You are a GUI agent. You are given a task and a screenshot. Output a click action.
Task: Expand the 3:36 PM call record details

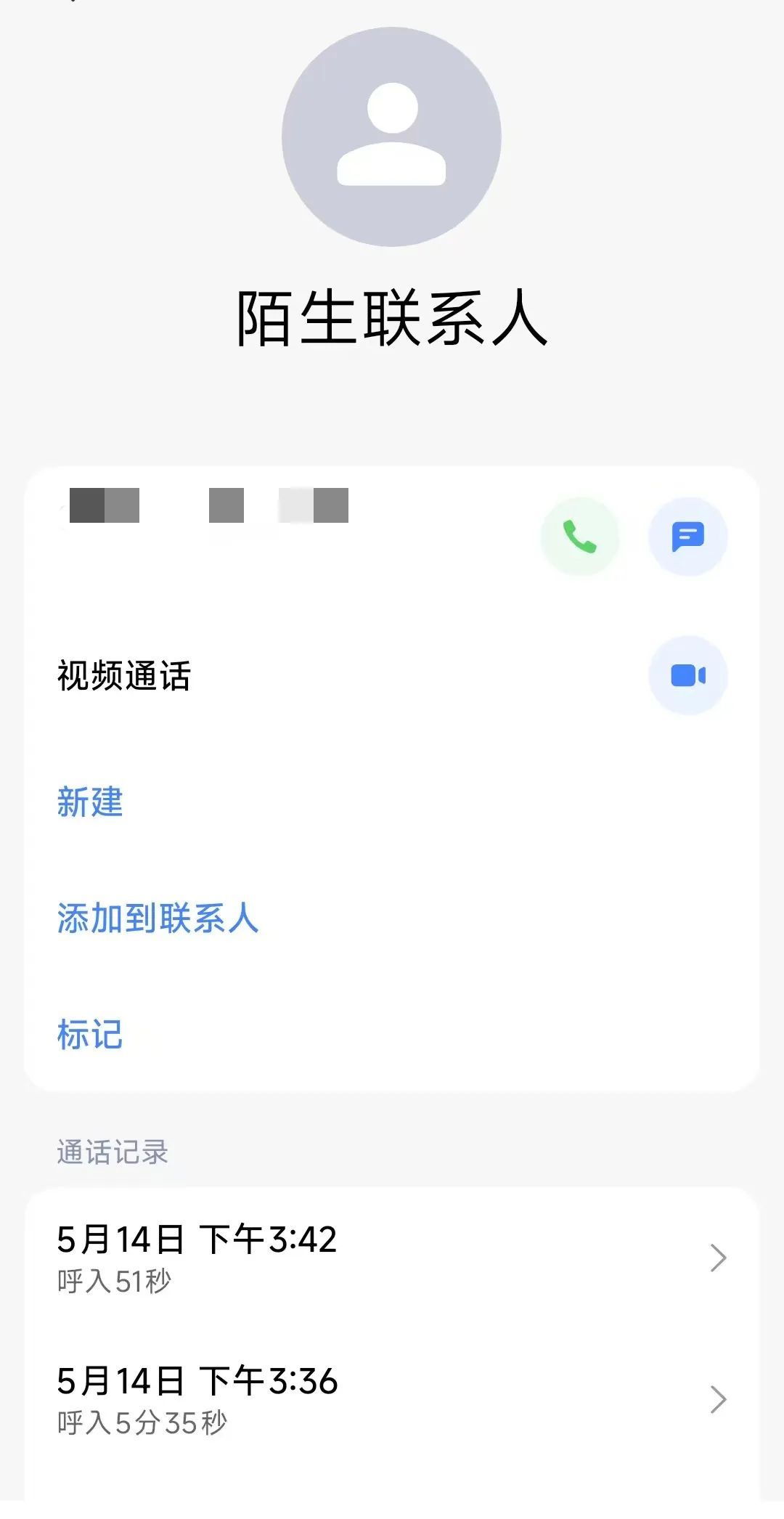(x=718, y=1410)
